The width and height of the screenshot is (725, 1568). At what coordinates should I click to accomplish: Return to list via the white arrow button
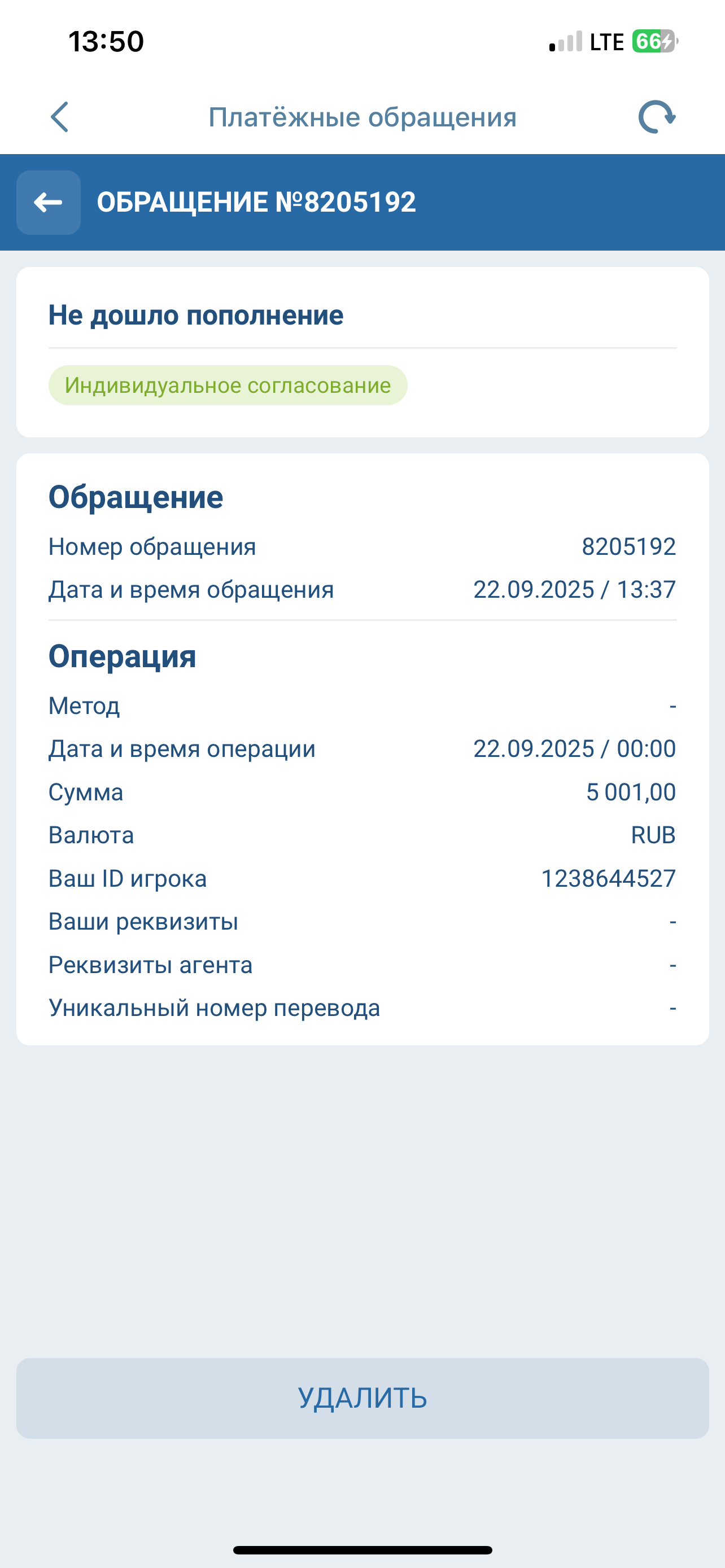49,202
